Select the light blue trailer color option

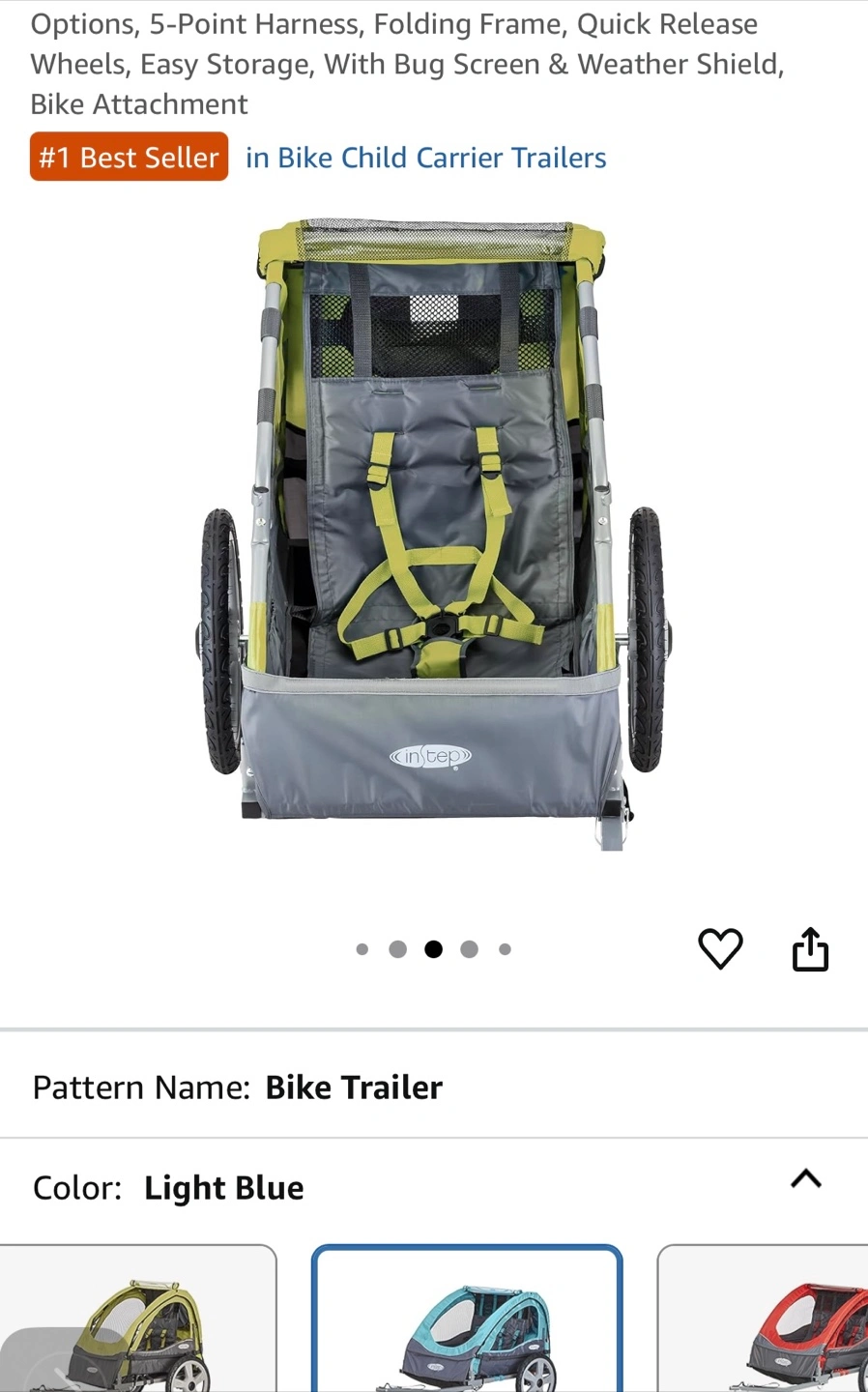[467, 1319]
